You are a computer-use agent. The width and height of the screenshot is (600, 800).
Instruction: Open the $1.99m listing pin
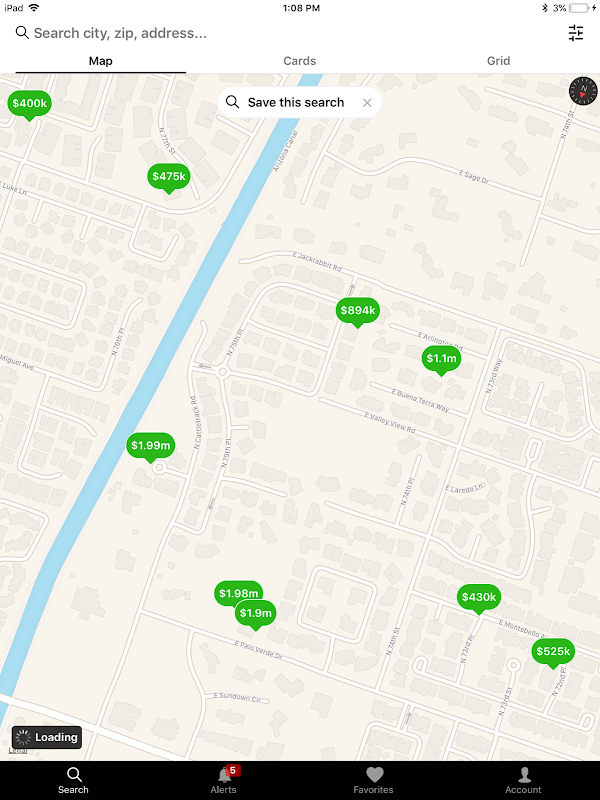[x=151, y=446]
